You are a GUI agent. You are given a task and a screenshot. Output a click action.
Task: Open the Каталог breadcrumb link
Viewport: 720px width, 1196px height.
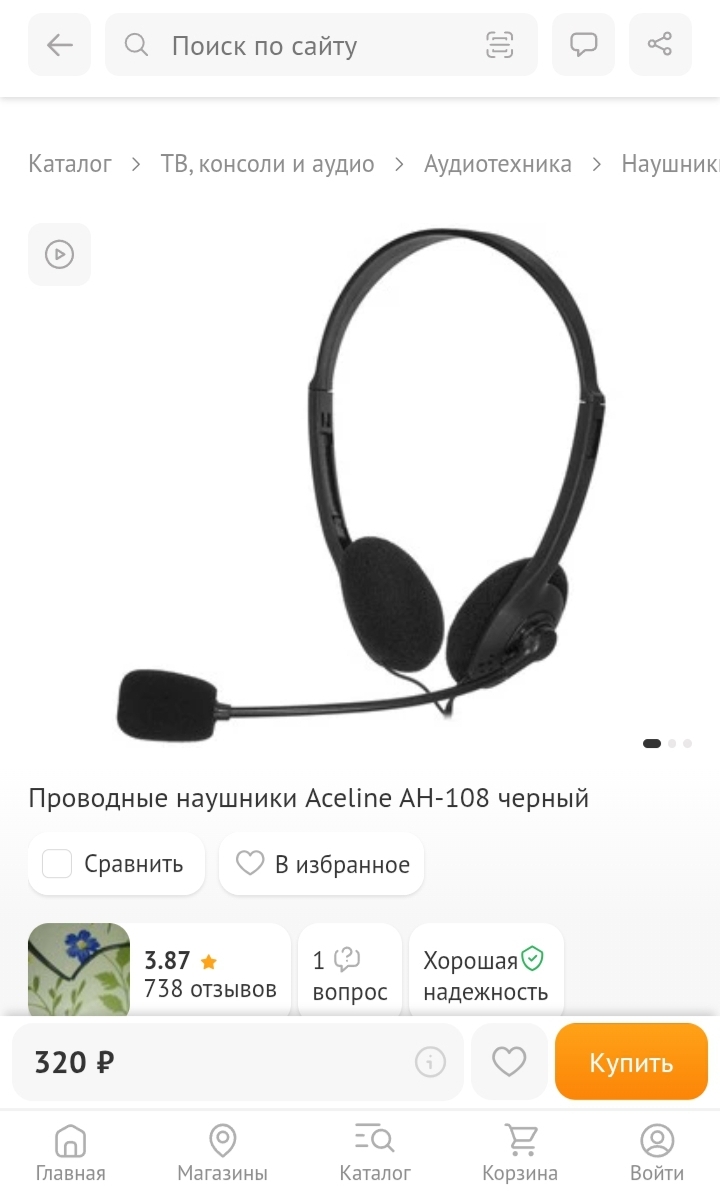click(69, 163)
